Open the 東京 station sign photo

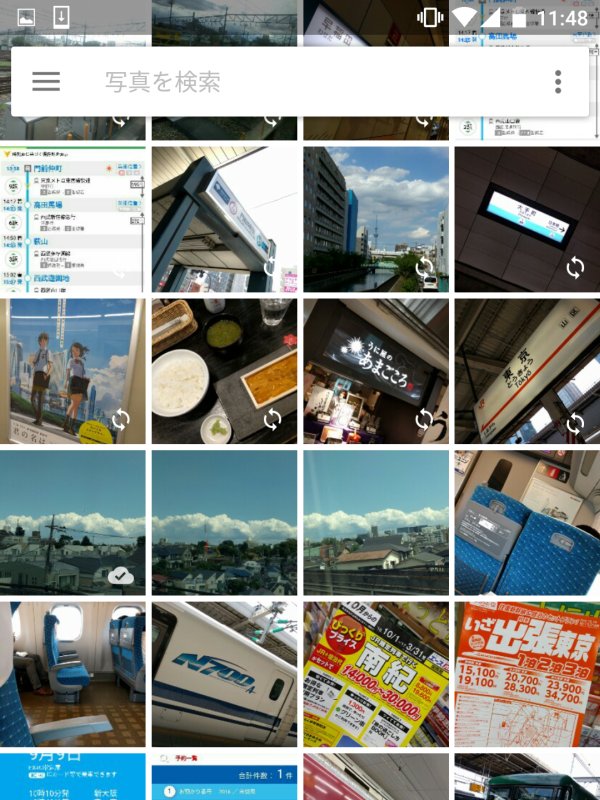coord(527,371)
